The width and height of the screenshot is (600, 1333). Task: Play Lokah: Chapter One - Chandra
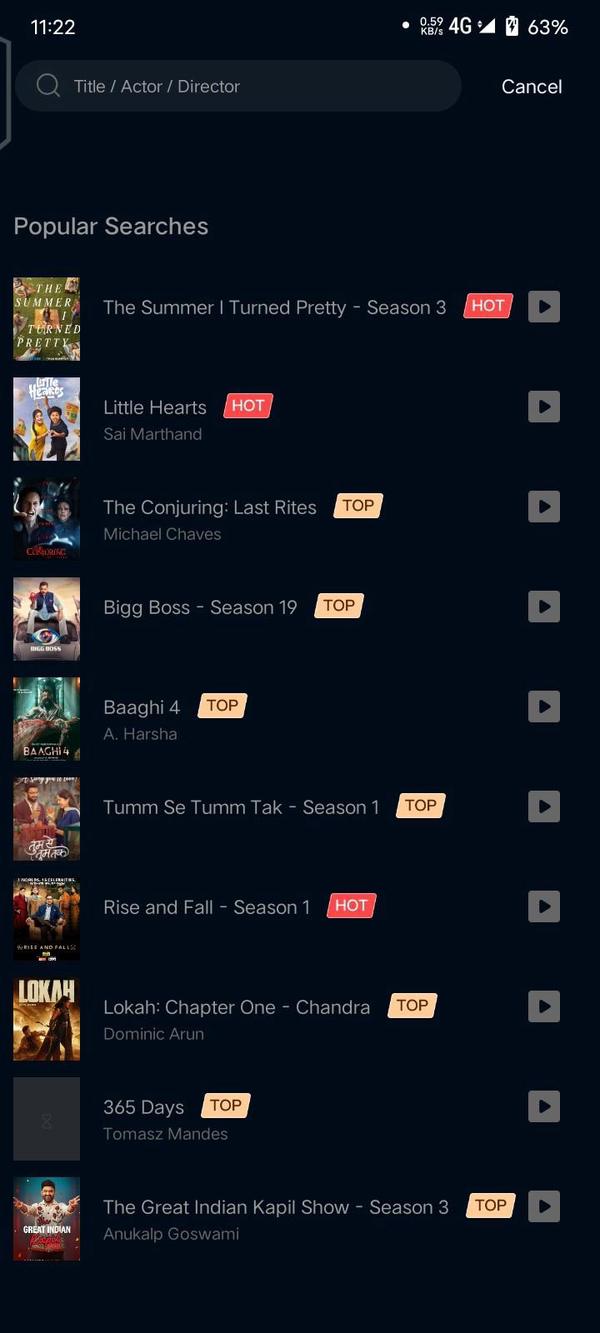click(543, 1007)
